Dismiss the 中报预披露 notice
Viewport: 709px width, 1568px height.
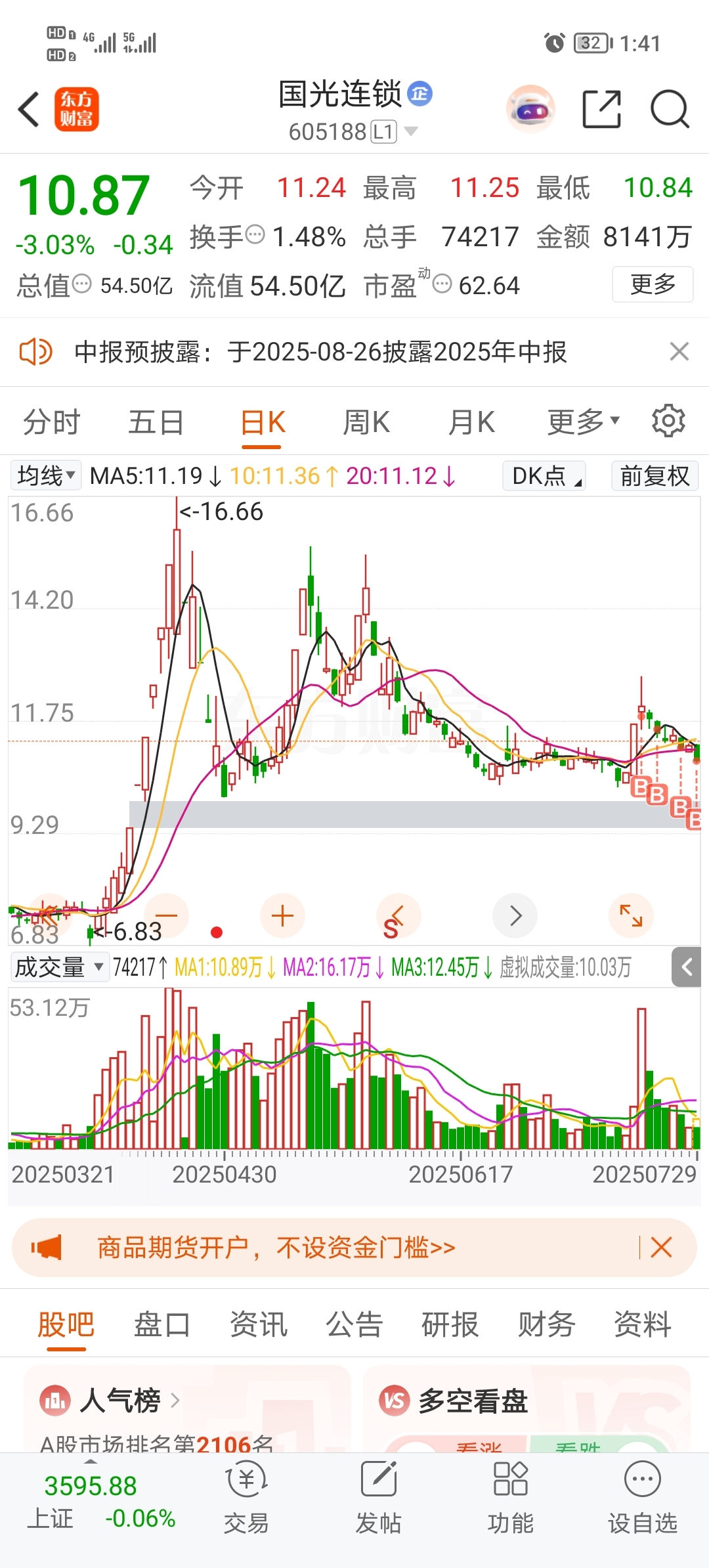[679, 351]
